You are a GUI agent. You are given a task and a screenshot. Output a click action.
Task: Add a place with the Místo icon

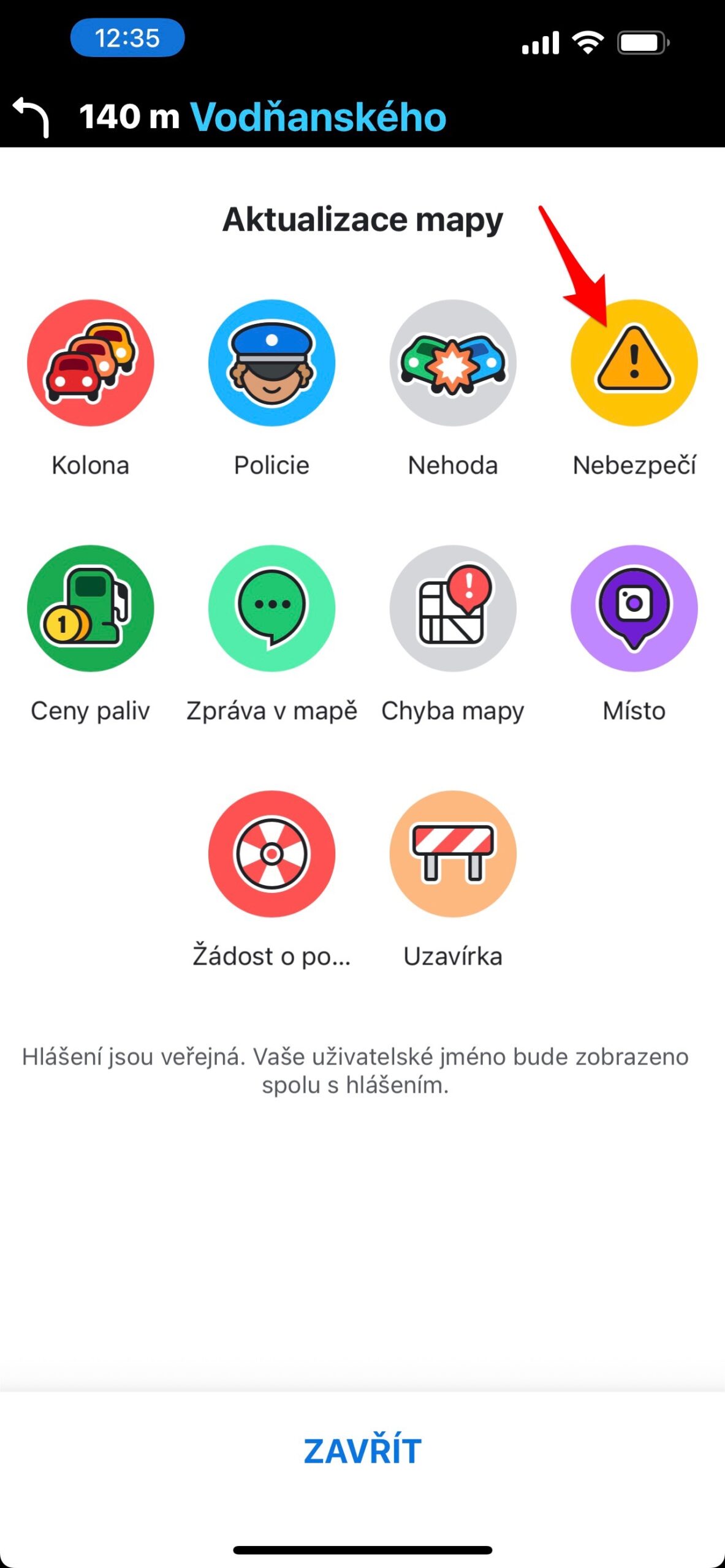(634, 608)
